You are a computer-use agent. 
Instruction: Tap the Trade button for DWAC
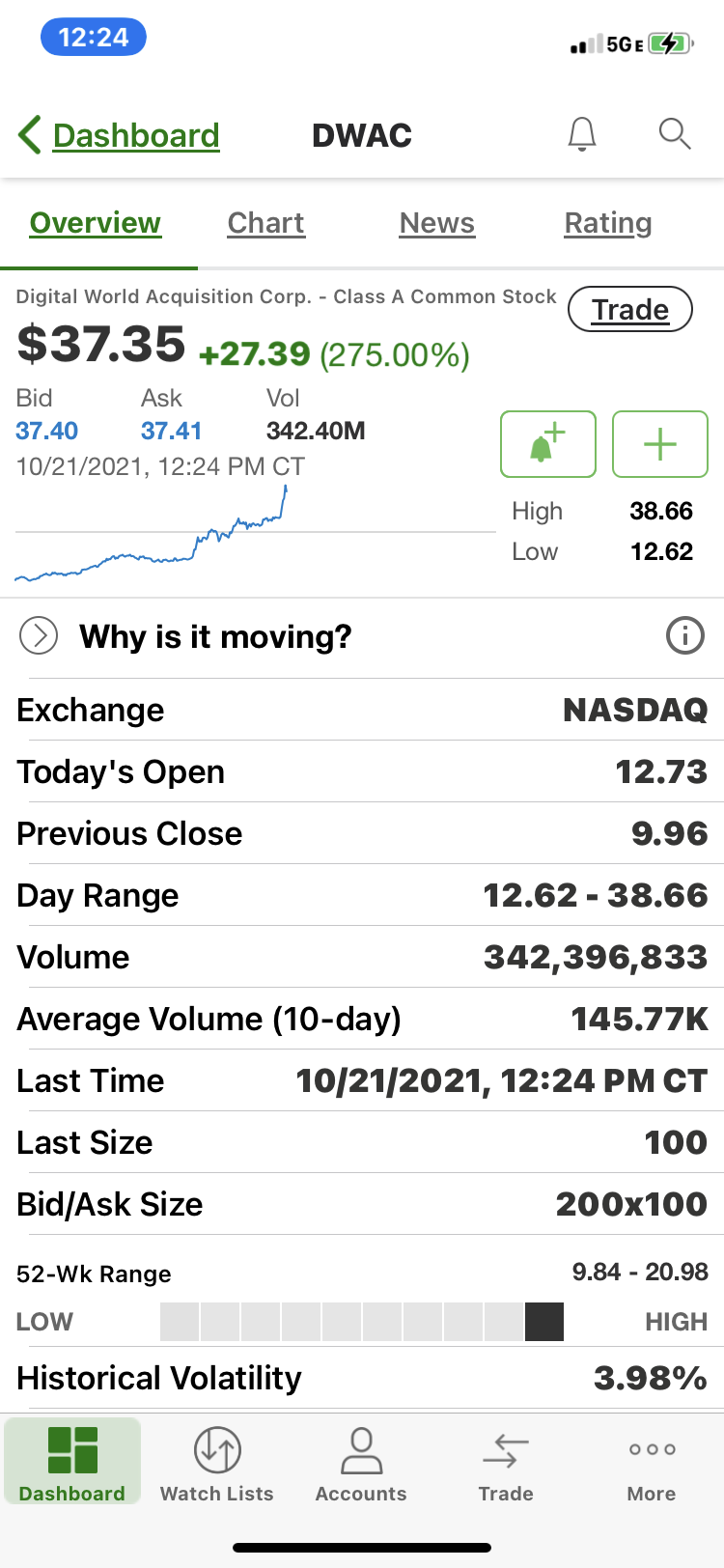(x=630, y=310)
